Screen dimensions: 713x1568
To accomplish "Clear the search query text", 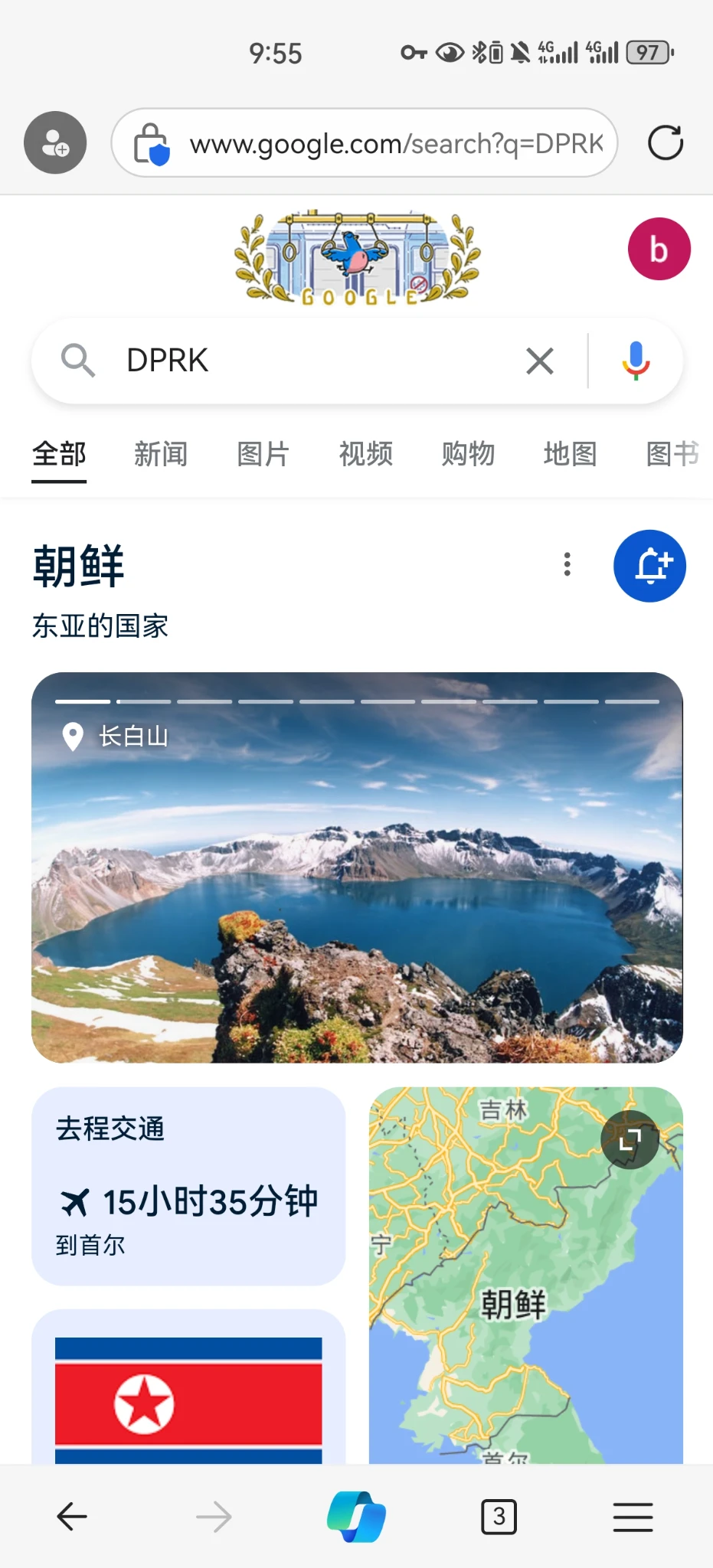I will [540, 361].
